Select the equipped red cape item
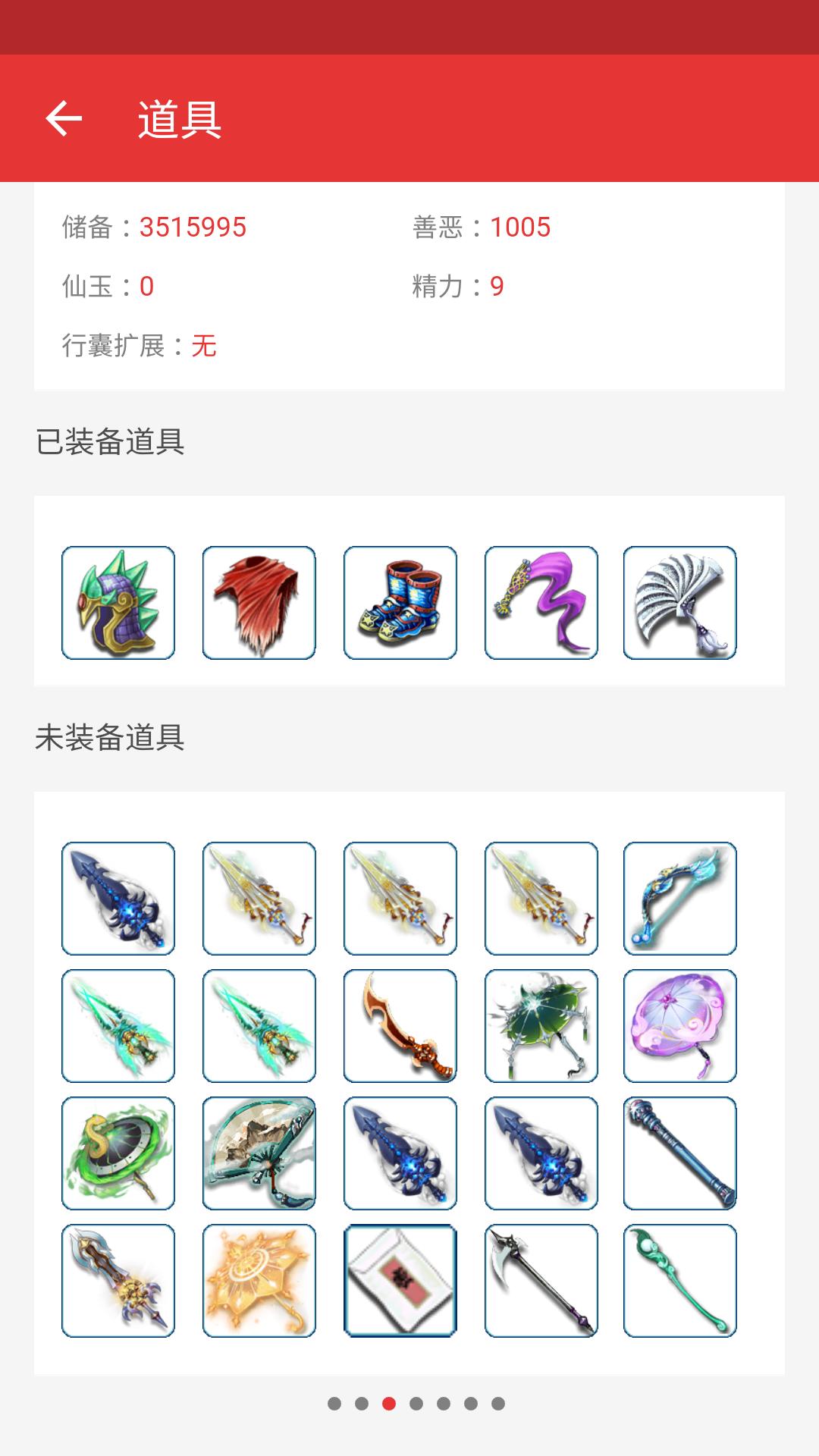This screenshot has width=819, height=1456. [x=259, y=603]
